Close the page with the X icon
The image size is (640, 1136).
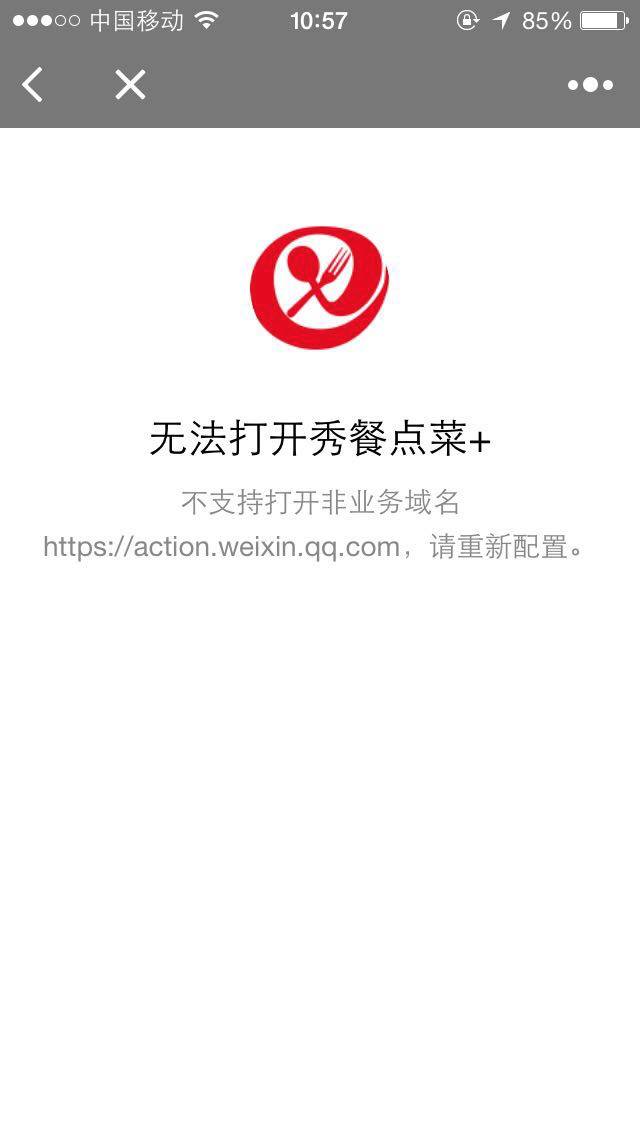point(130,85)
